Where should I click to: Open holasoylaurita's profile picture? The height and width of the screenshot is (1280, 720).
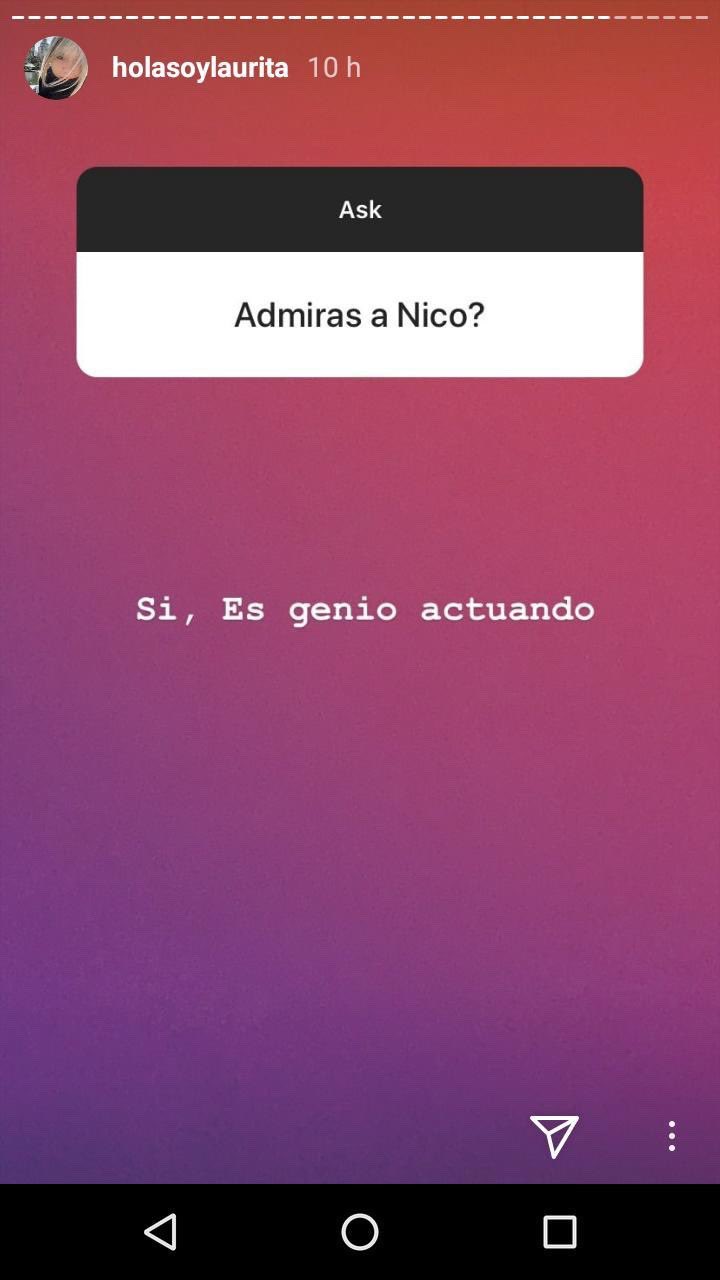click(56, 68)
